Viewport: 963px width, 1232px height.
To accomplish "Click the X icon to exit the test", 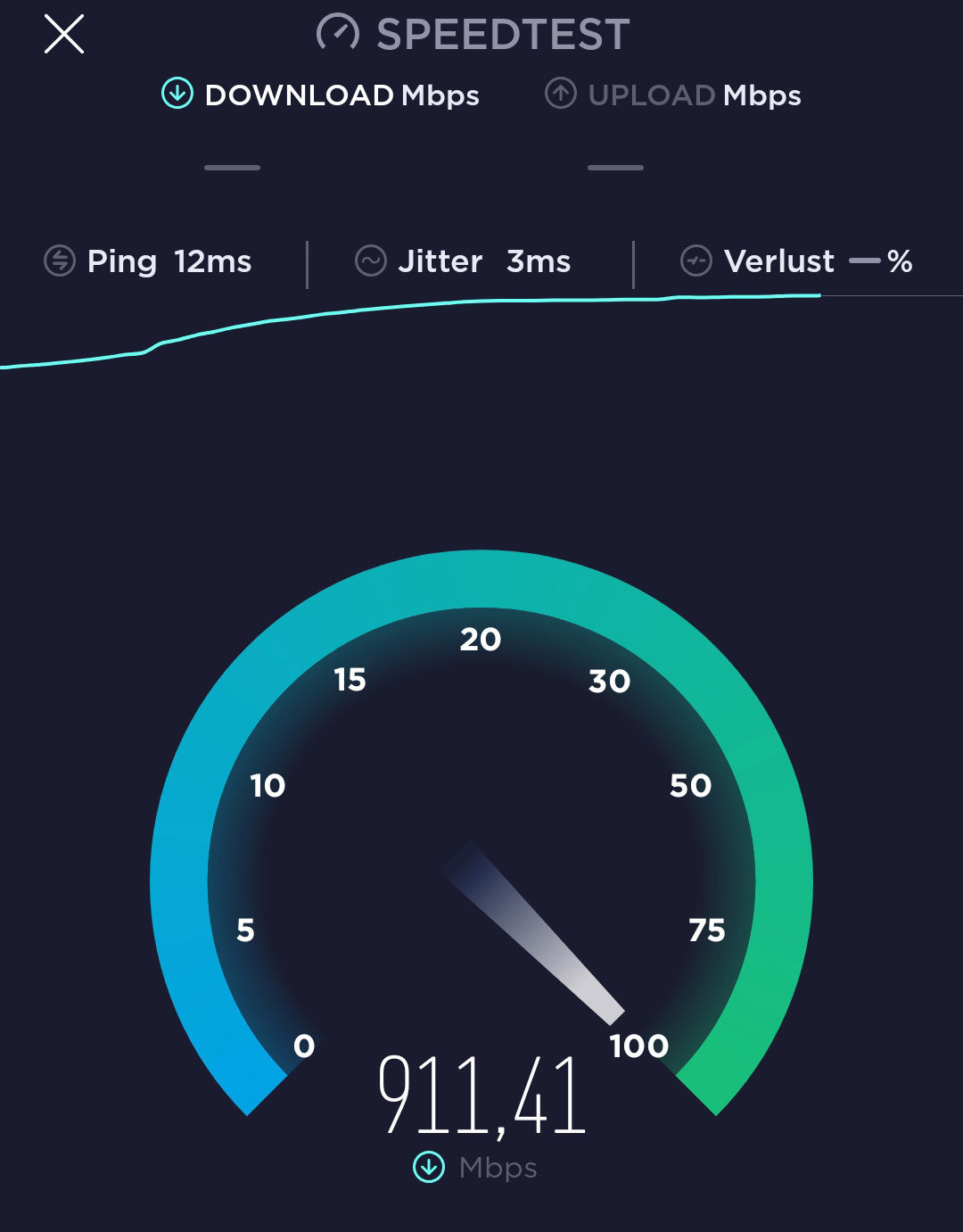I will (x=62, y=34).
